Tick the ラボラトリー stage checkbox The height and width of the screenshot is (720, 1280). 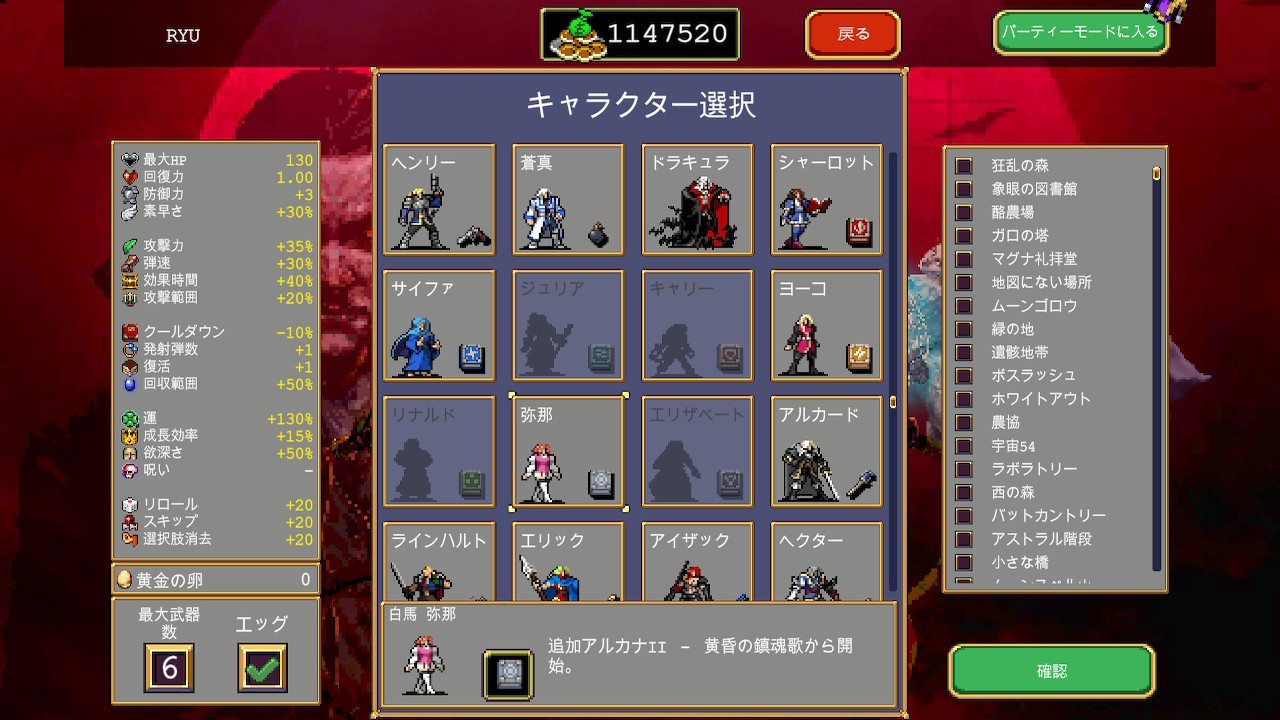click(x=964, y=469)
